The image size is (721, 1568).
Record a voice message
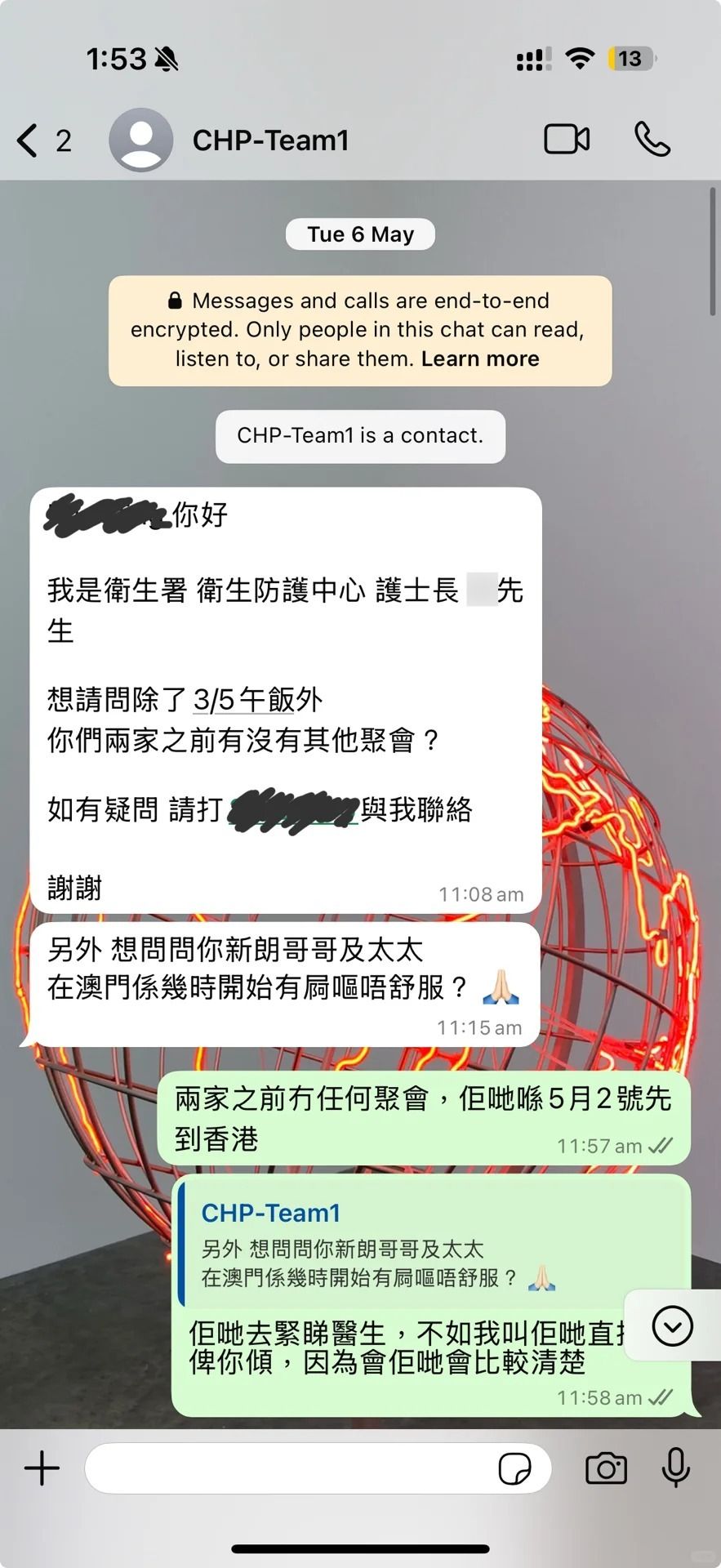pos(675,1468)
